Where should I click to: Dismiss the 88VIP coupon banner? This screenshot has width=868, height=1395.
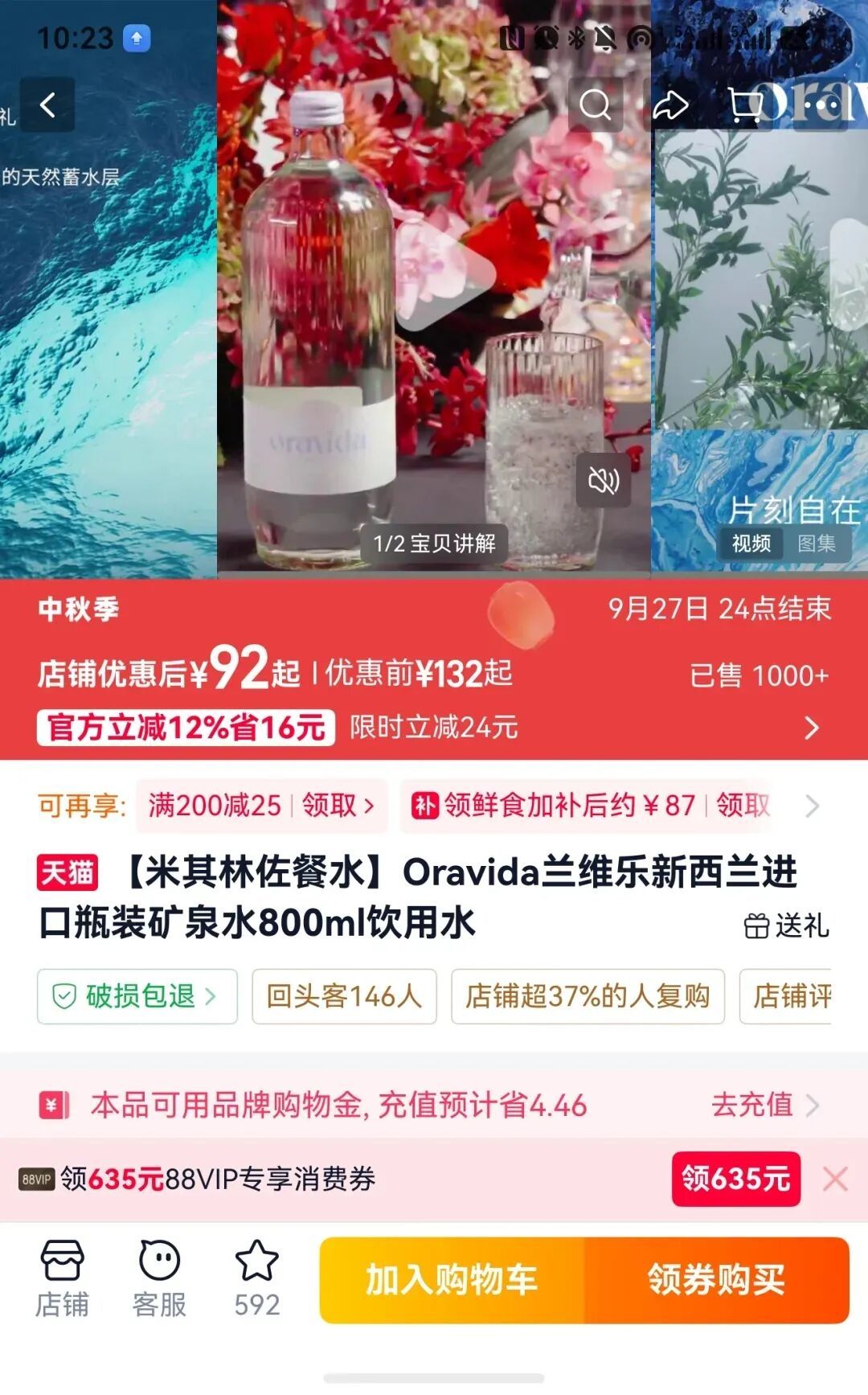tap(835, 1179)
